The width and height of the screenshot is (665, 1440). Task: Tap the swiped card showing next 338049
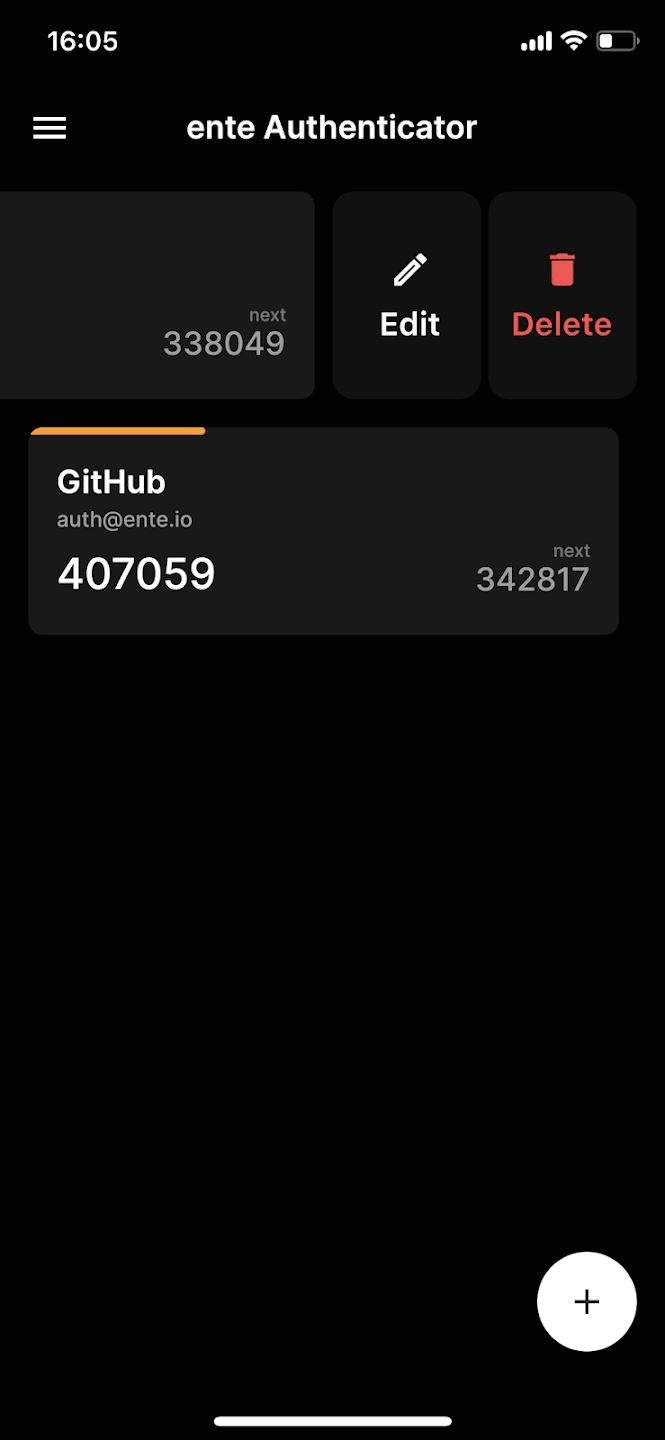(155, 296)
